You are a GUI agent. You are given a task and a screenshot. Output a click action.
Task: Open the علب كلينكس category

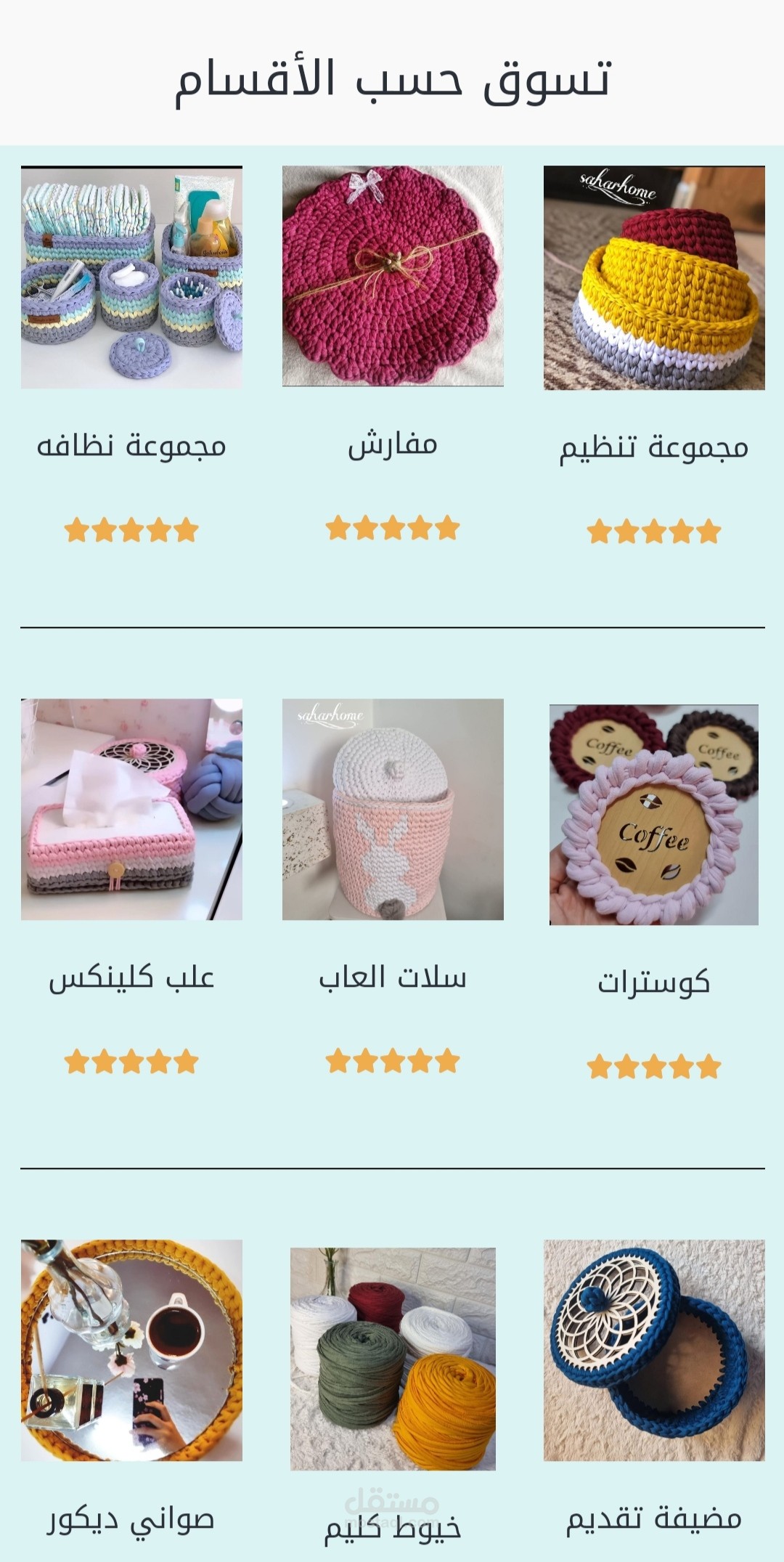coord(131,809)
